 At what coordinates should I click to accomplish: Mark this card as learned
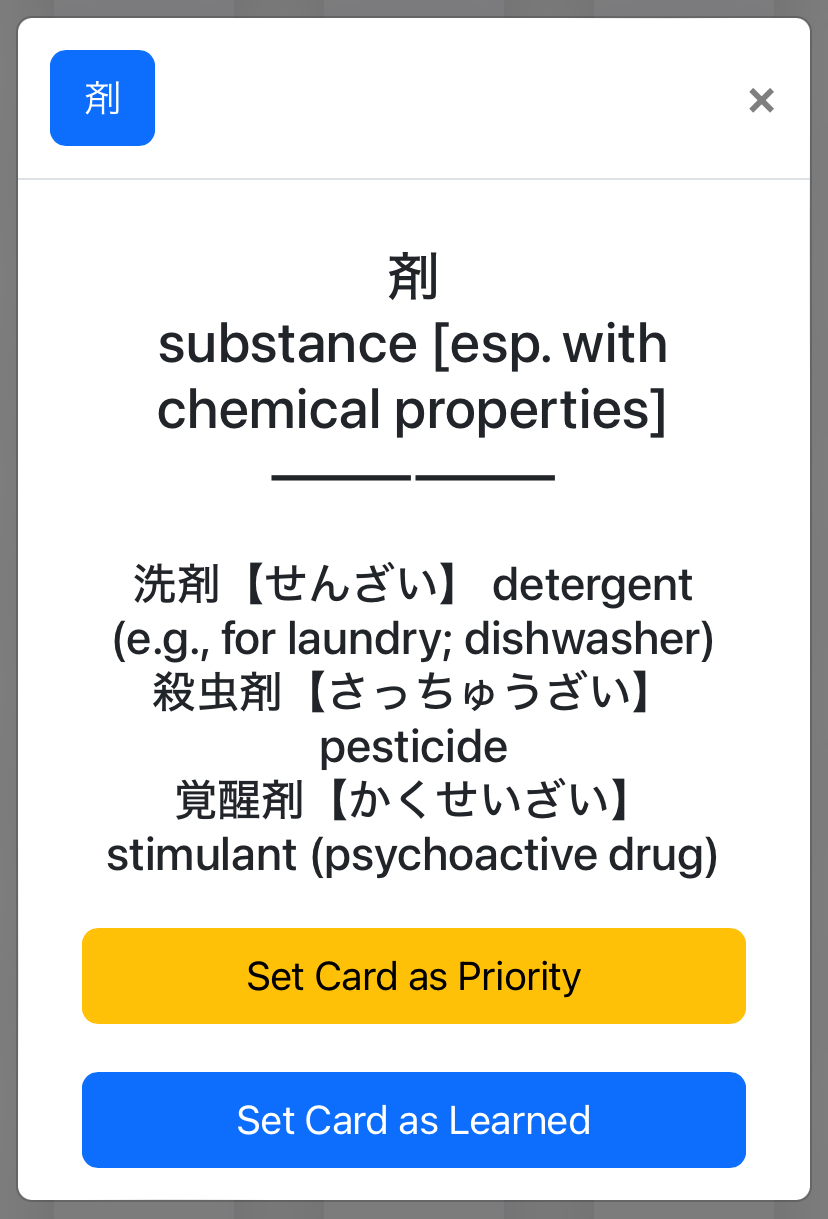click(413, 1120)
